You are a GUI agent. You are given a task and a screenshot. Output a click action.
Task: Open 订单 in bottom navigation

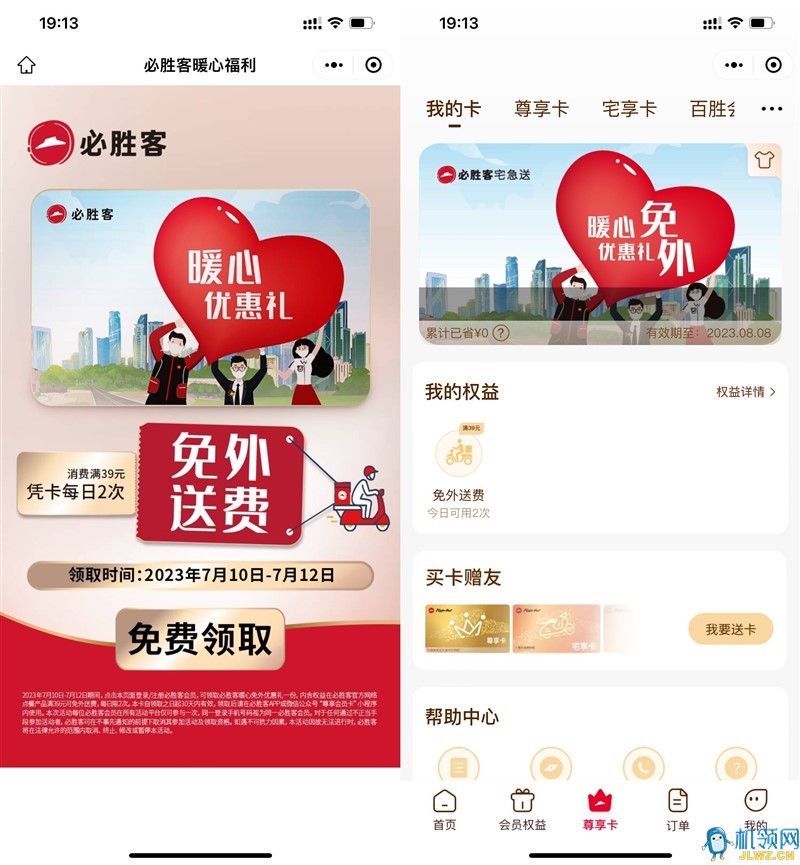point(678,808)
